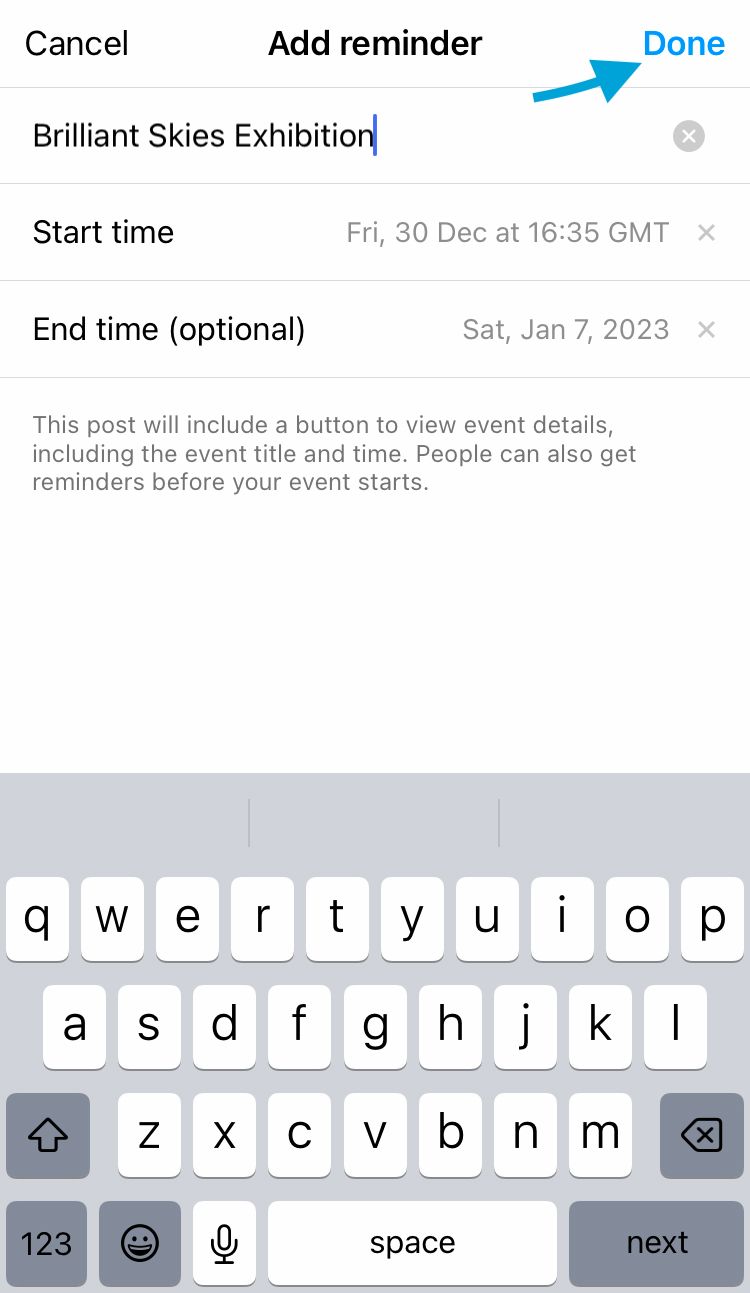
Task: Clear the Brilliant Skies Exhibition title text
Action: [x=689, y=136]
